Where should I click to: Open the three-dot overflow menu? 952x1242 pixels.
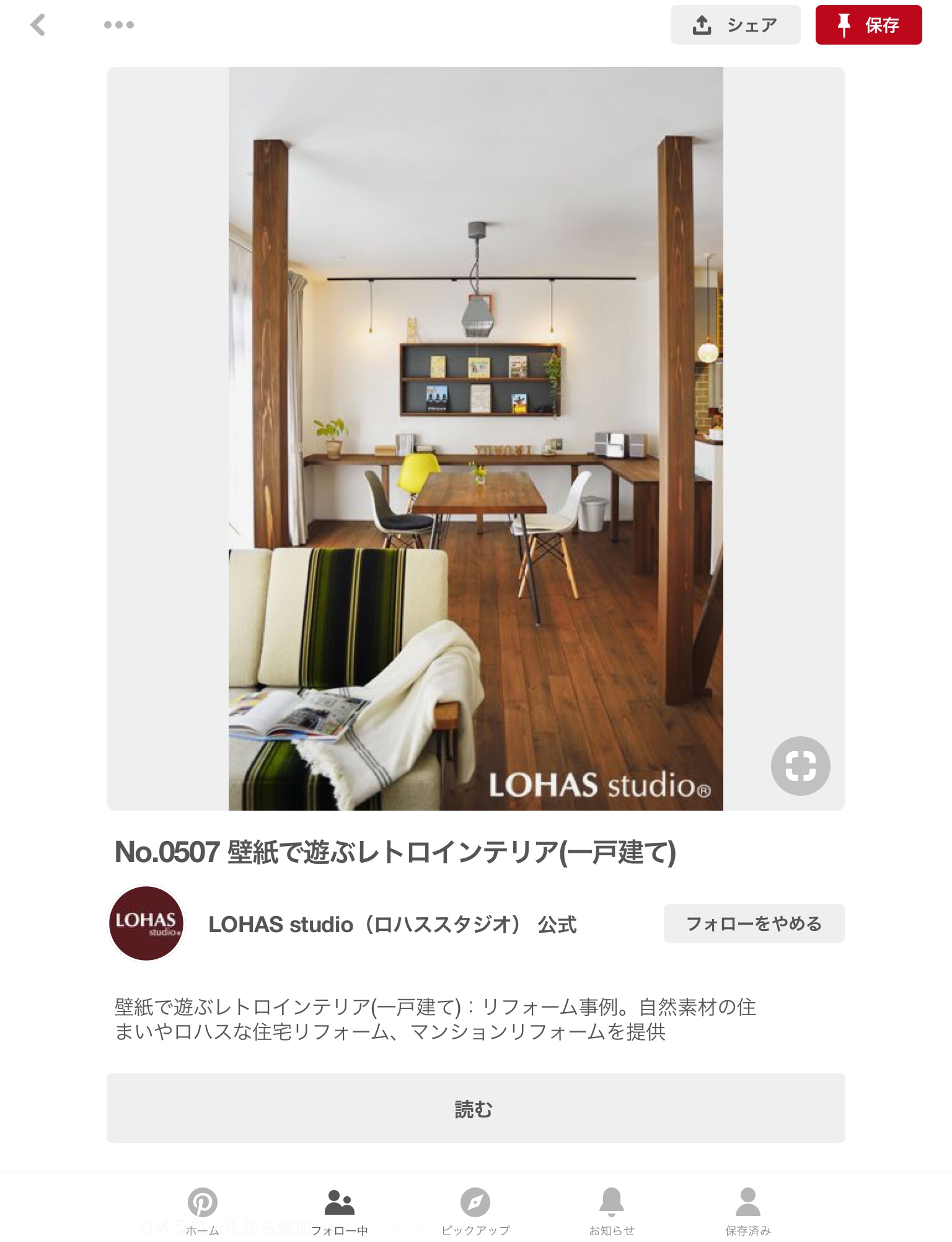click(118, 25)
